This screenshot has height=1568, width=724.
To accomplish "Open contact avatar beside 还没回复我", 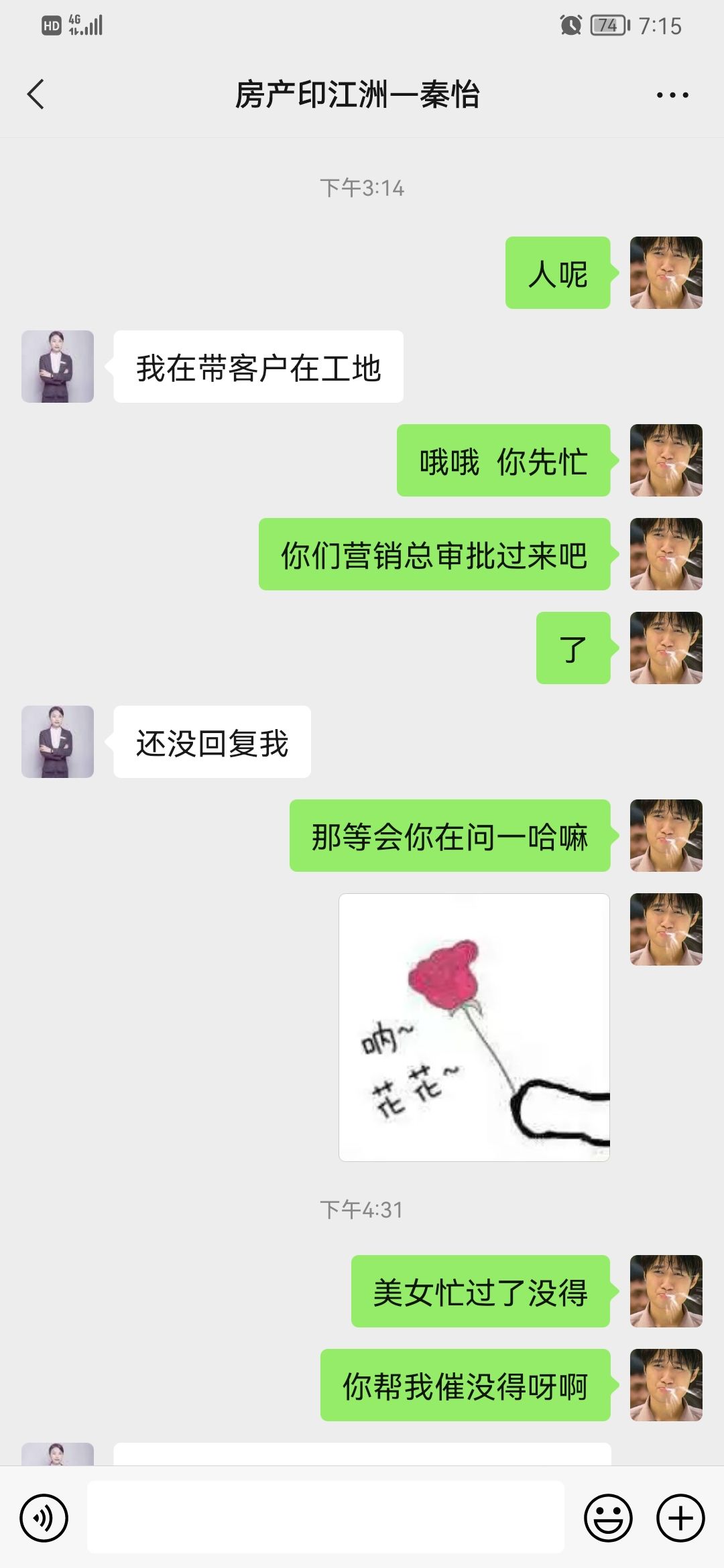I will coord(58,742).
